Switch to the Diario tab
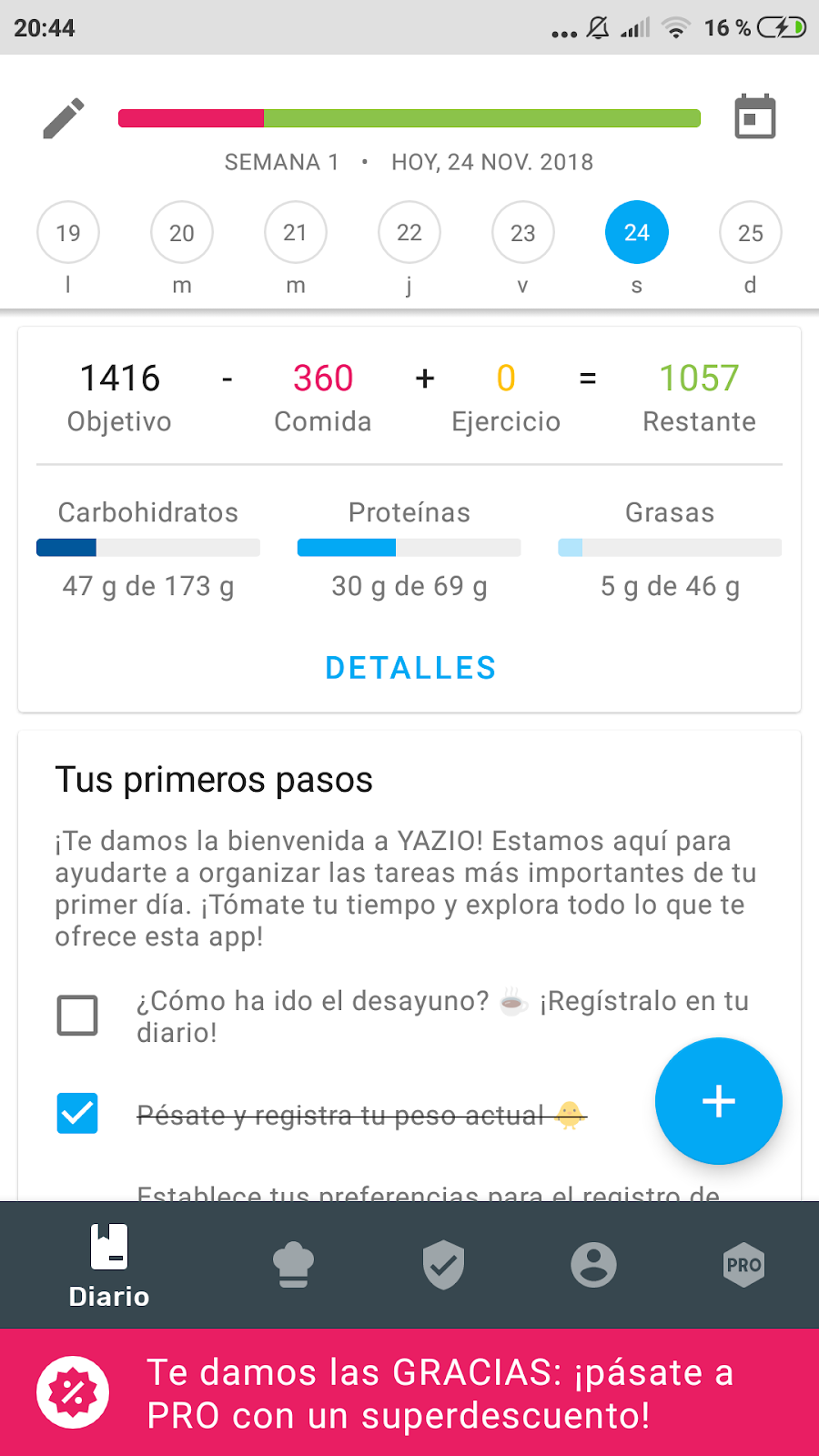 [109, 1265]
